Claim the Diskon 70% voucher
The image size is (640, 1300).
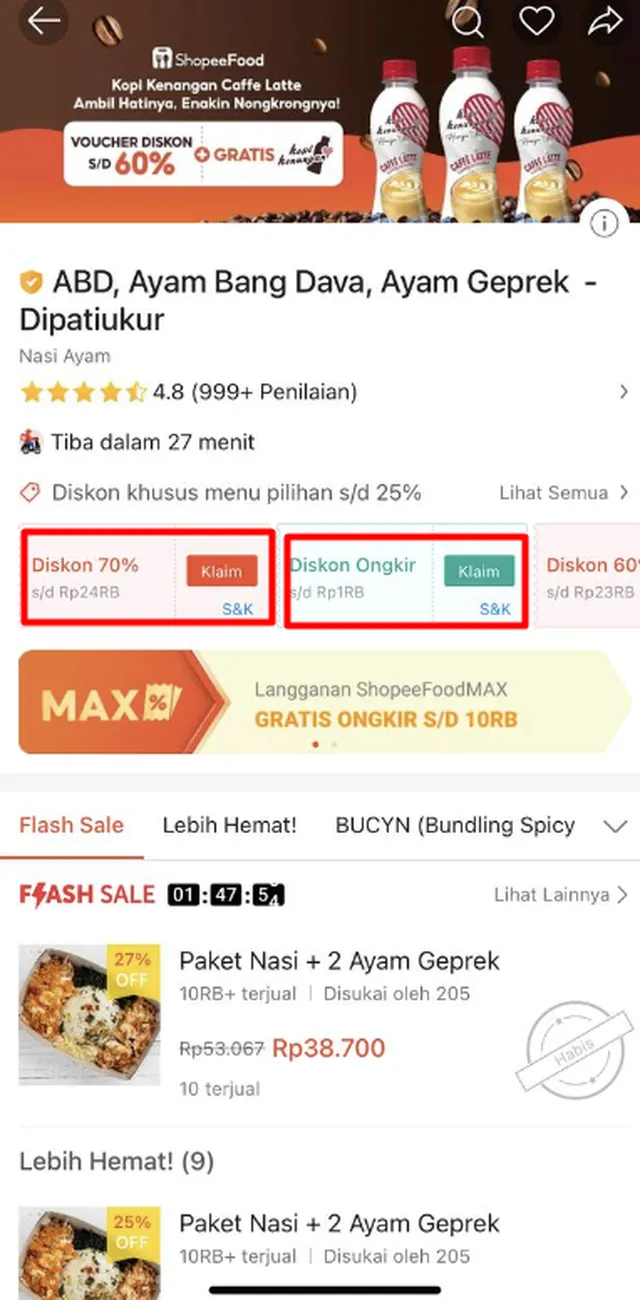pos(221,571)
